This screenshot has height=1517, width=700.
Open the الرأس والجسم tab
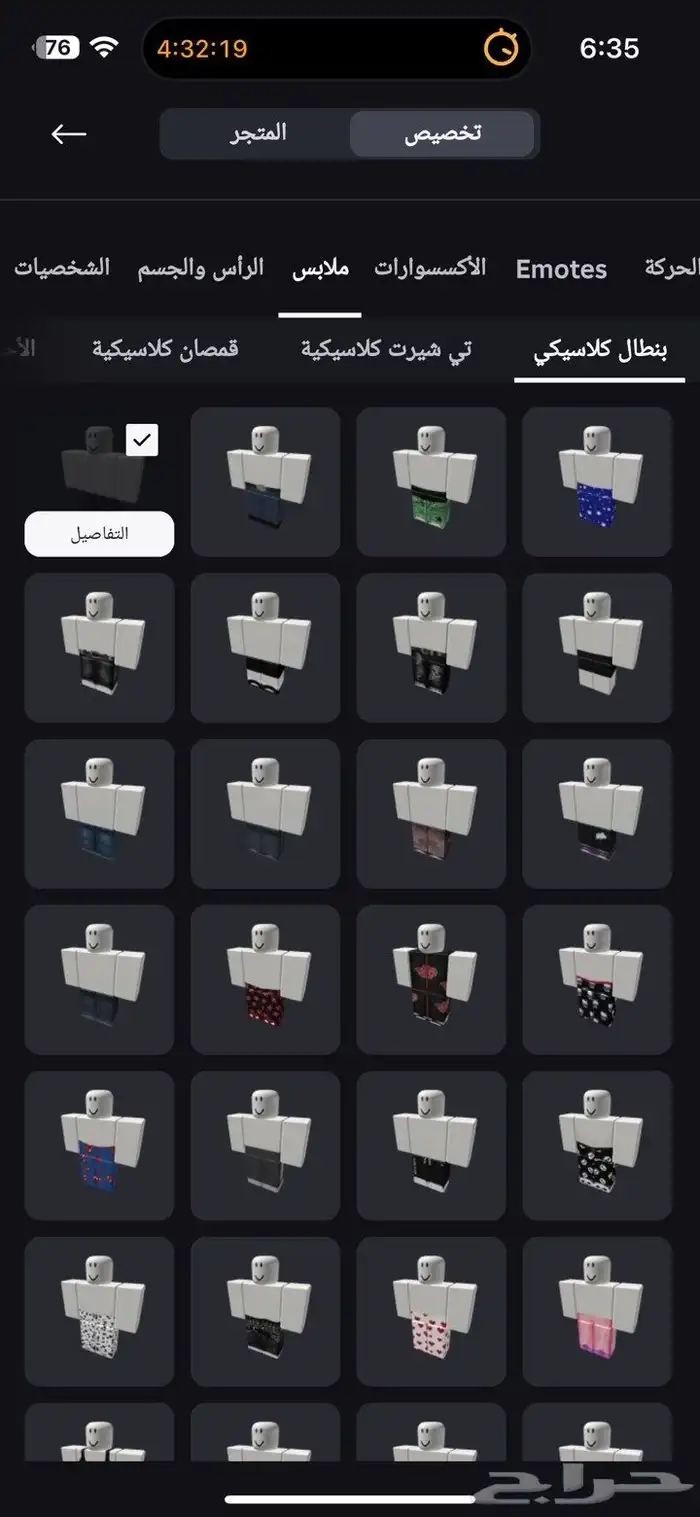(201, 268)
